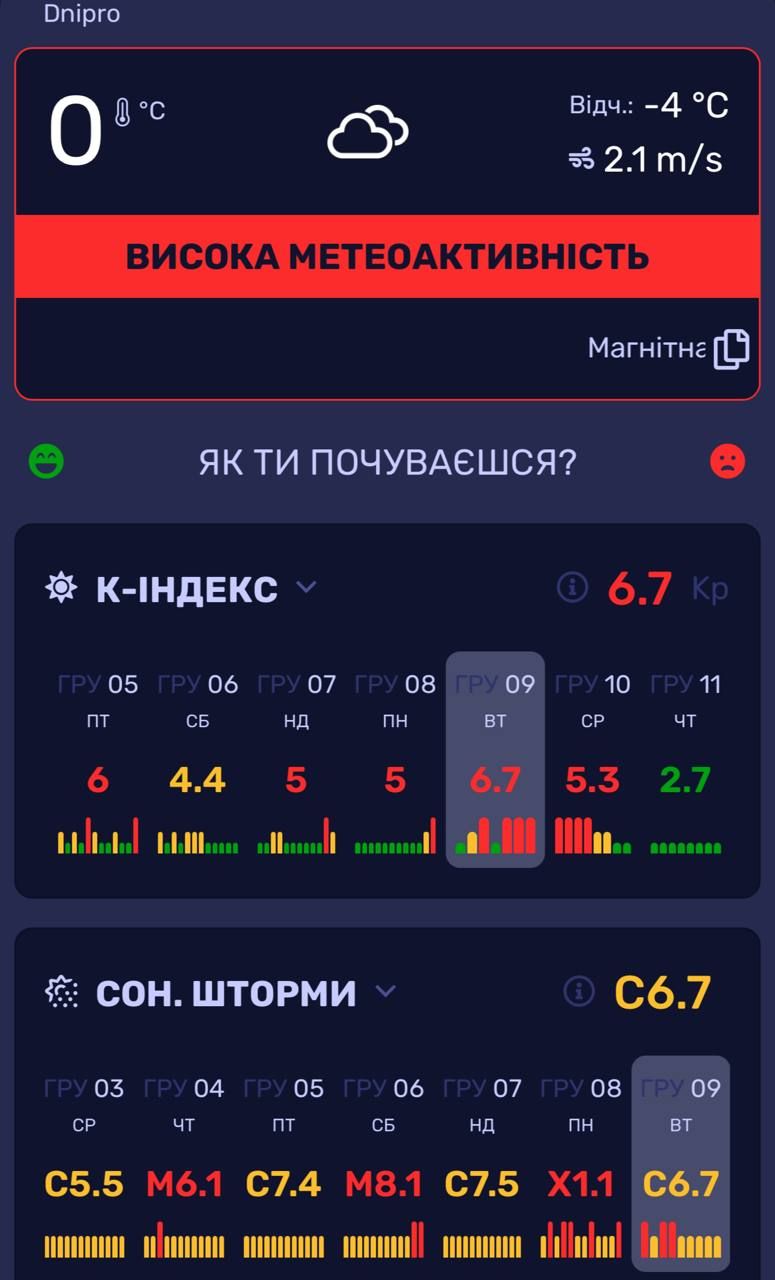Tap the green happy face
The height and width of the screenshot is (1280, 775).
(46, 461)
